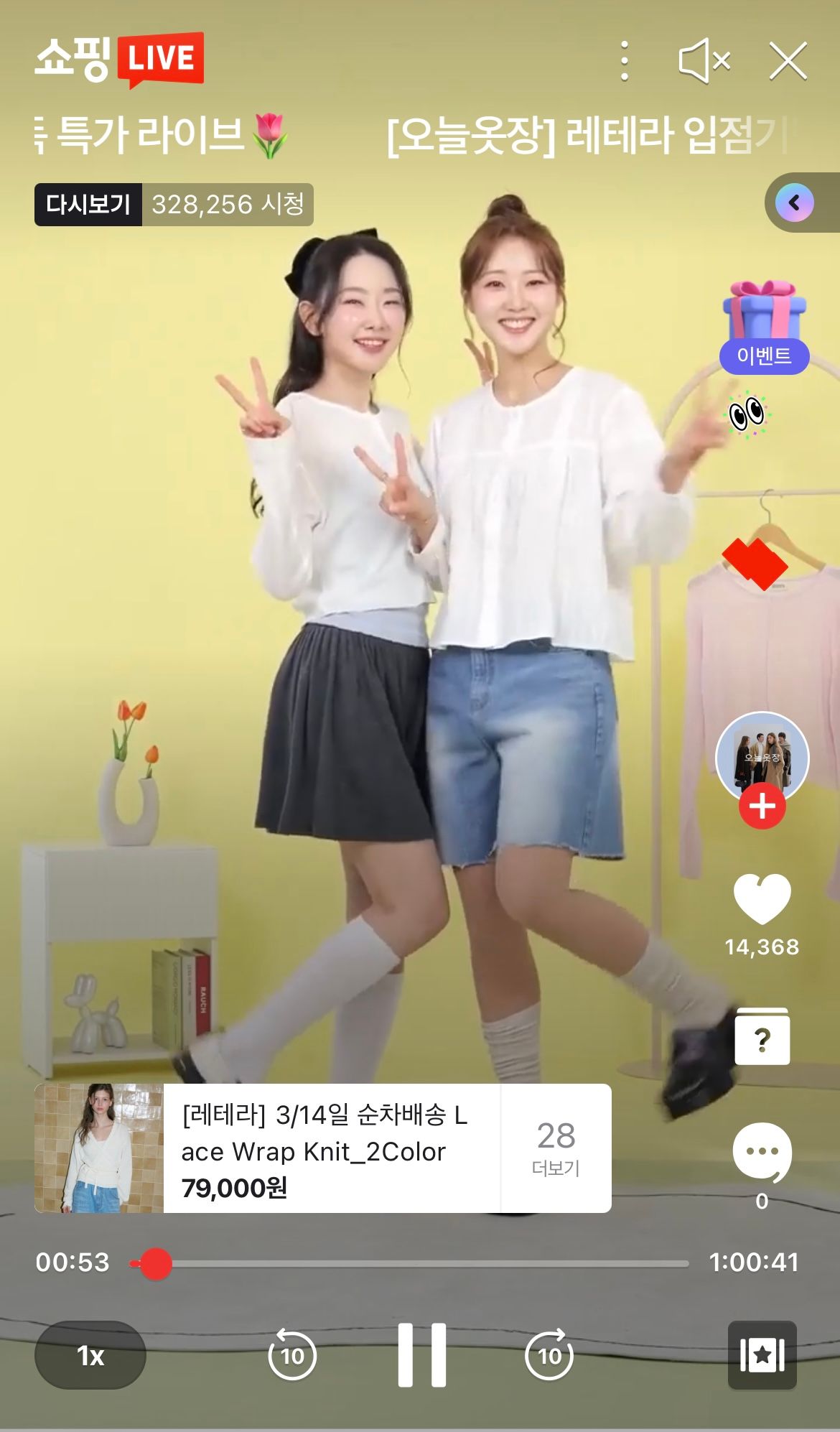View 28 more products via 더보기

[556, 1148]
